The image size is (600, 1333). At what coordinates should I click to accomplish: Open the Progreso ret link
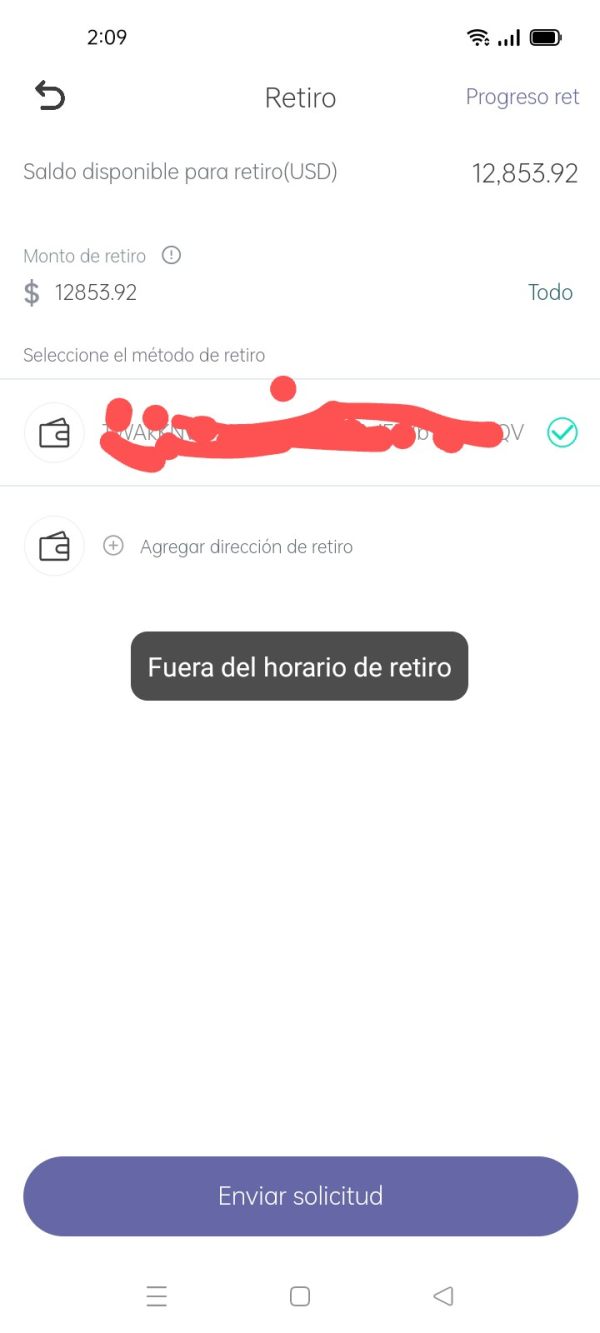coord(522,97)
